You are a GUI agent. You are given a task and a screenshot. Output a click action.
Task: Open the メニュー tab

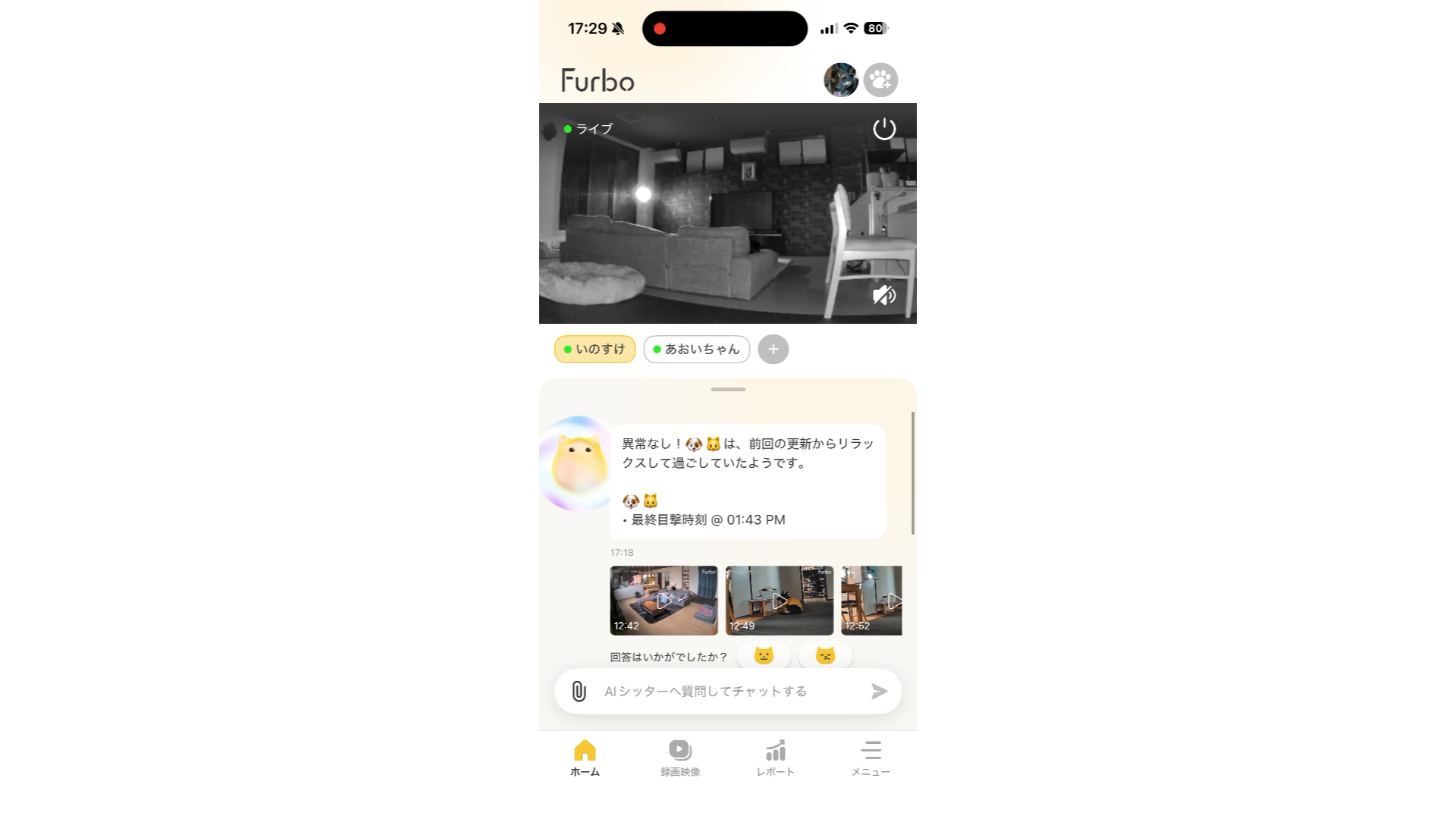pos(871,758)
